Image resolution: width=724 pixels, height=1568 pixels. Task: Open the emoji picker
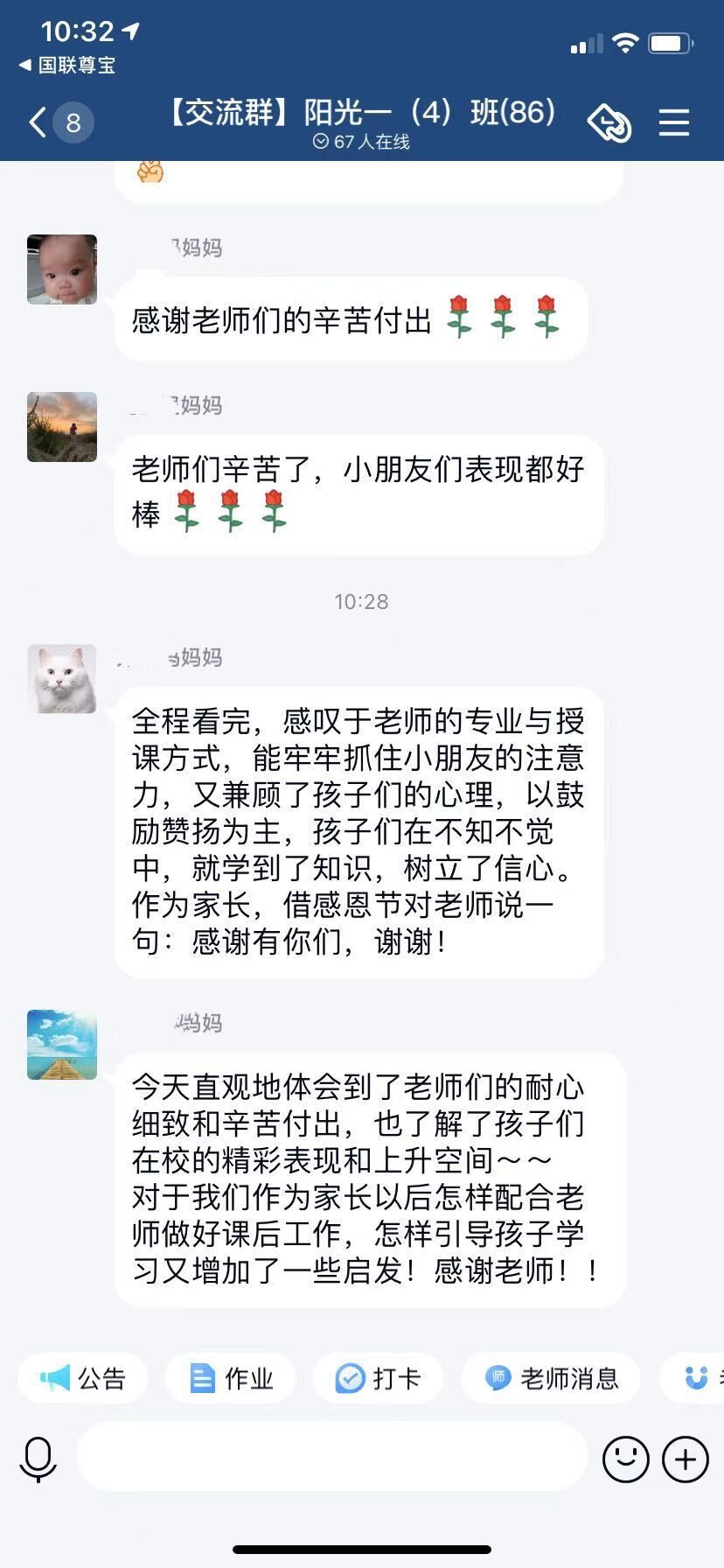coord(625,1459)
